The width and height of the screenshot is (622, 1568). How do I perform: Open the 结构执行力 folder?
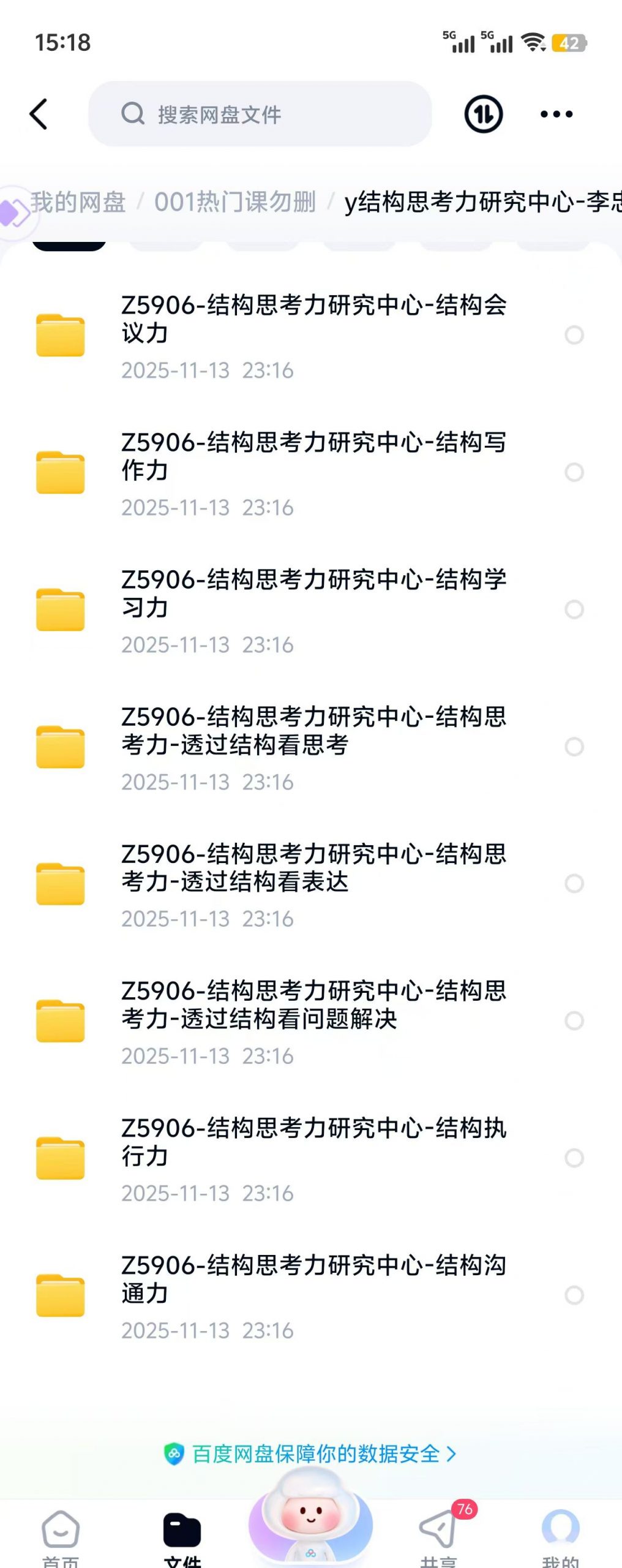(x=313, y=1158)
